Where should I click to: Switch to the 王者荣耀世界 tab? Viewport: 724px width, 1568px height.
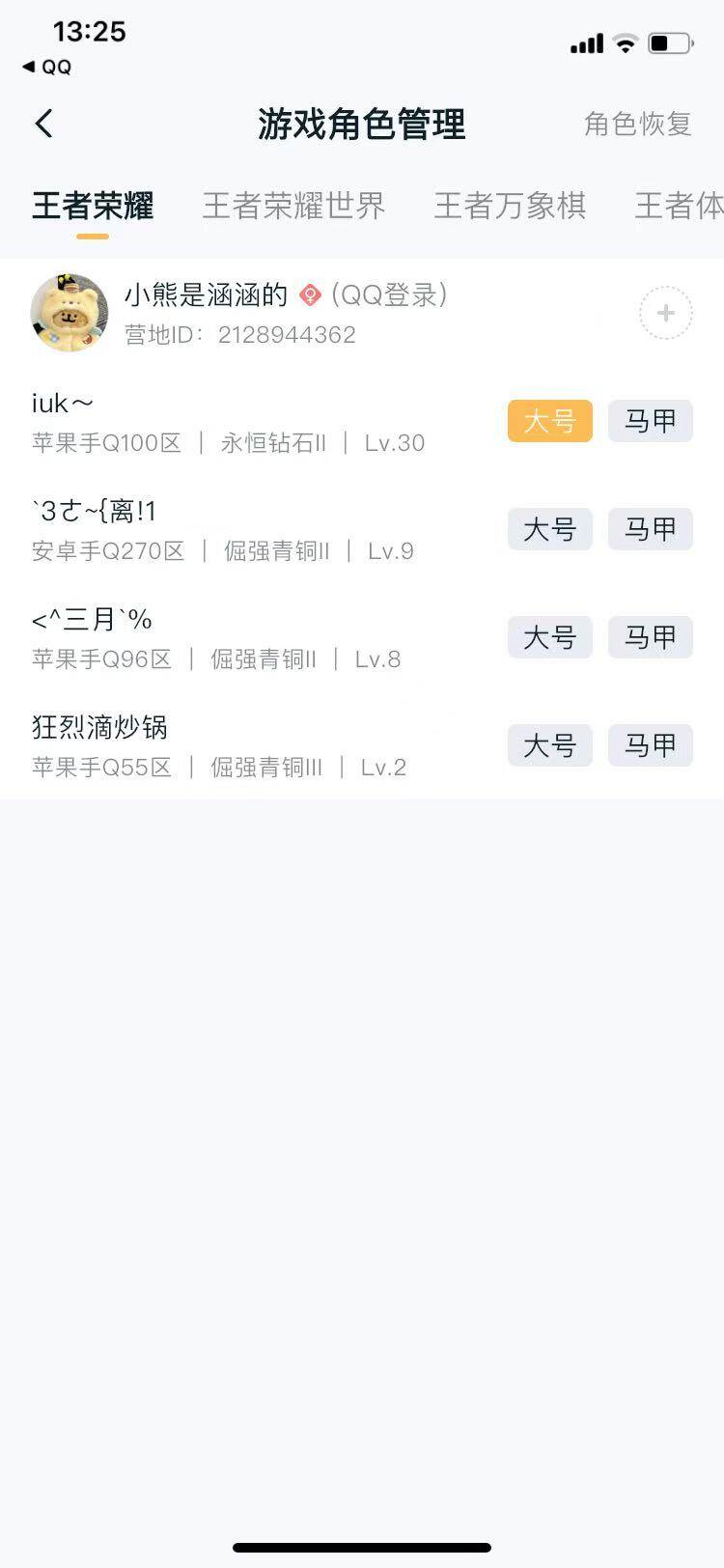[294, 206]
